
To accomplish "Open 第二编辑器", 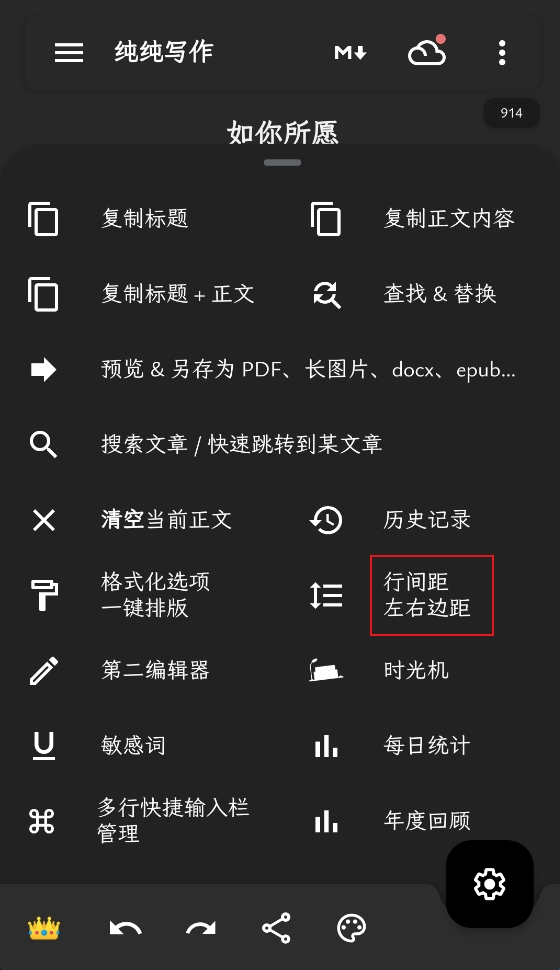I will [155, 670].
